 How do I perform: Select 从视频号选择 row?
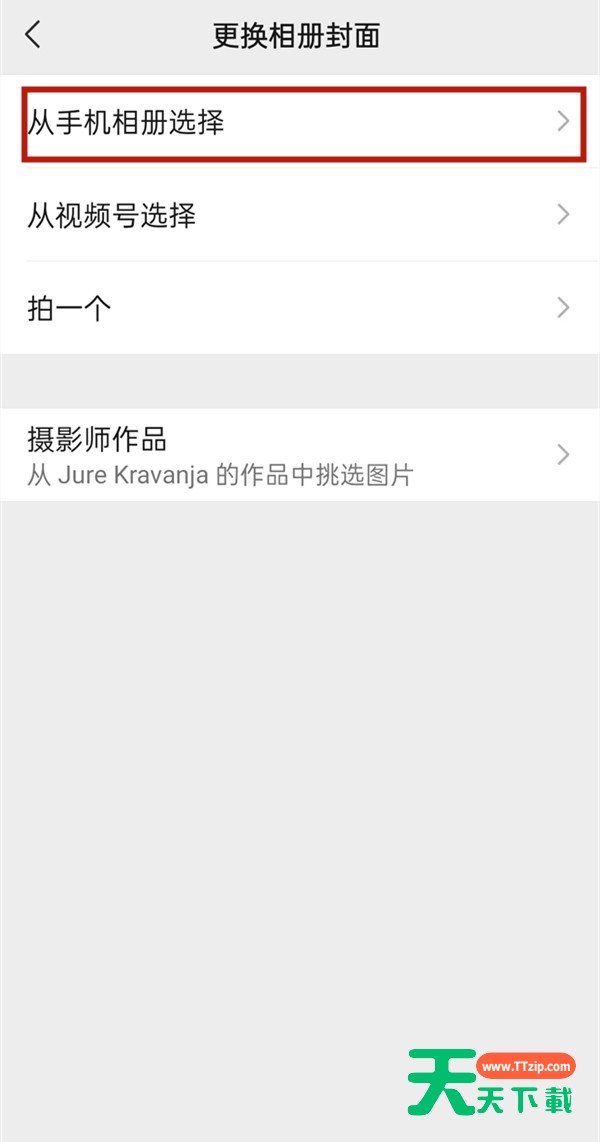tap(300, 214)
